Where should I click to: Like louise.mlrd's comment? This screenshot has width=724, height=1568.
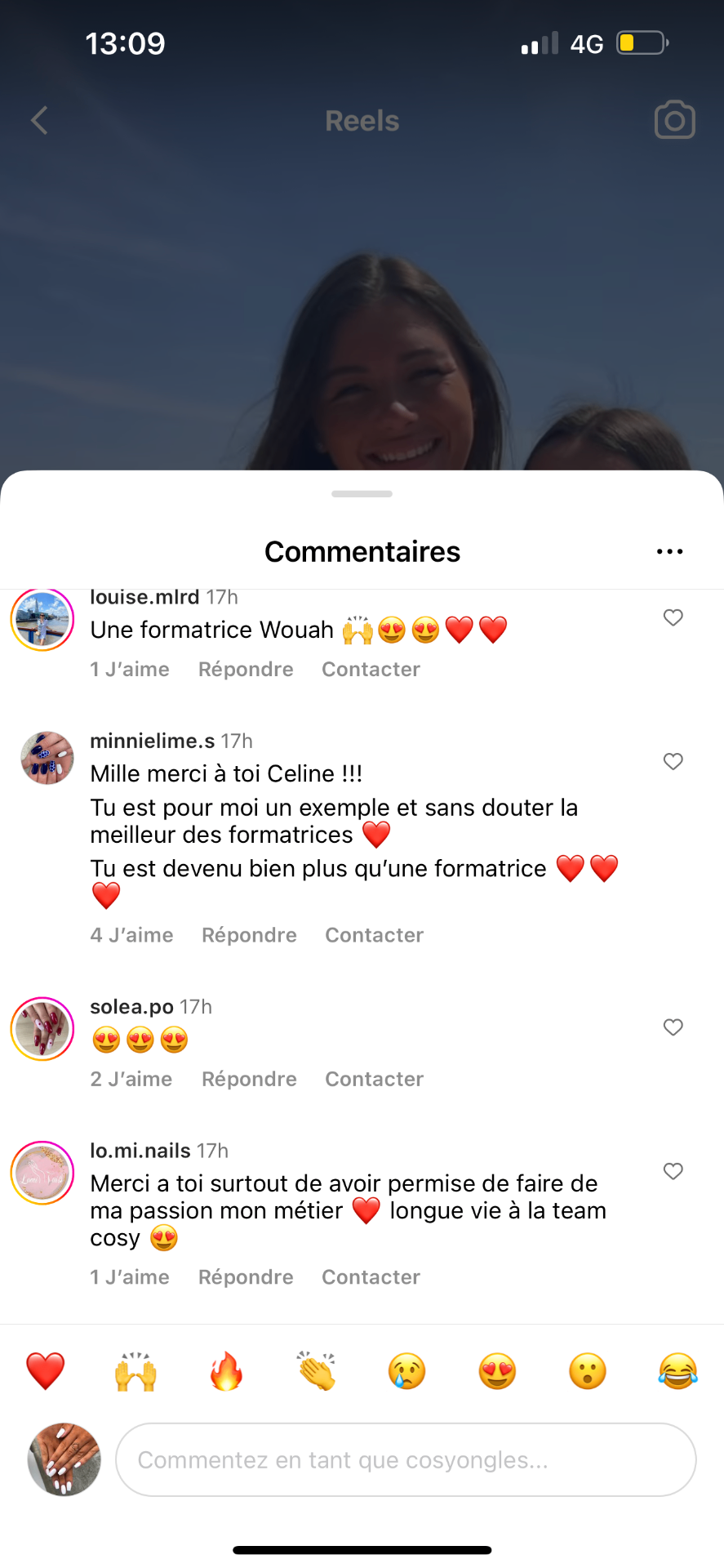[673, 617]
